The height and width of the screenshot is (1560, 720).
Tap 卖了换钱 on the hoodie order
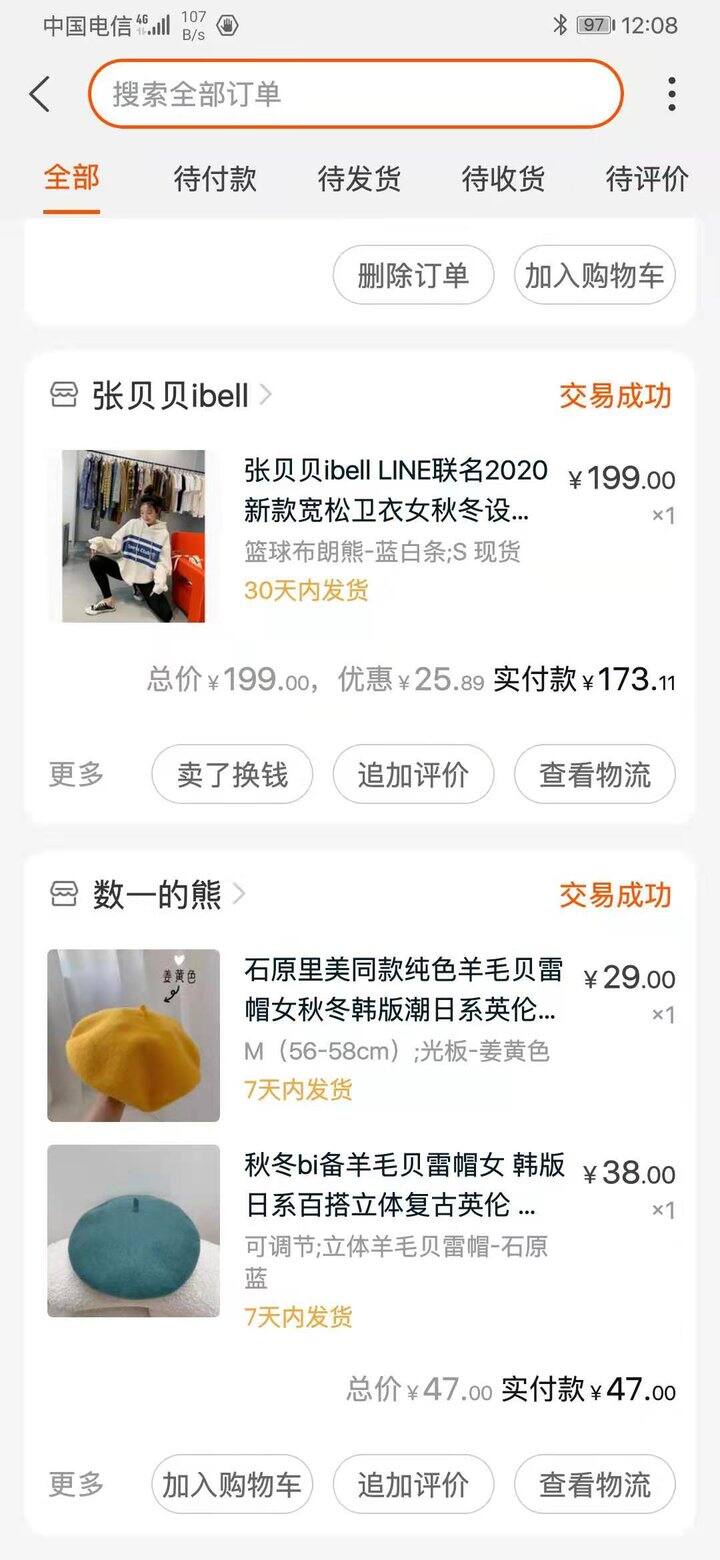click(x=232, y=774)
